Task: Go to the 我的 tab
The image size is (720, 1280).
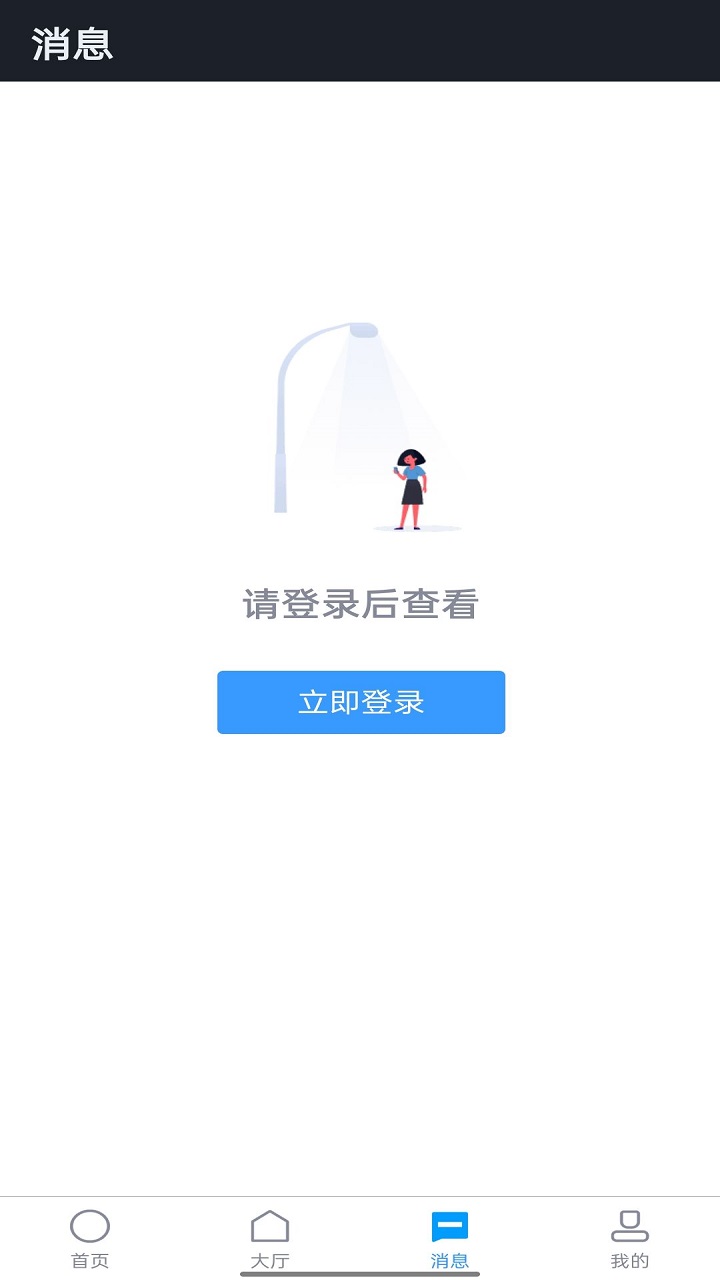Action: click(x=630, y=1238)
